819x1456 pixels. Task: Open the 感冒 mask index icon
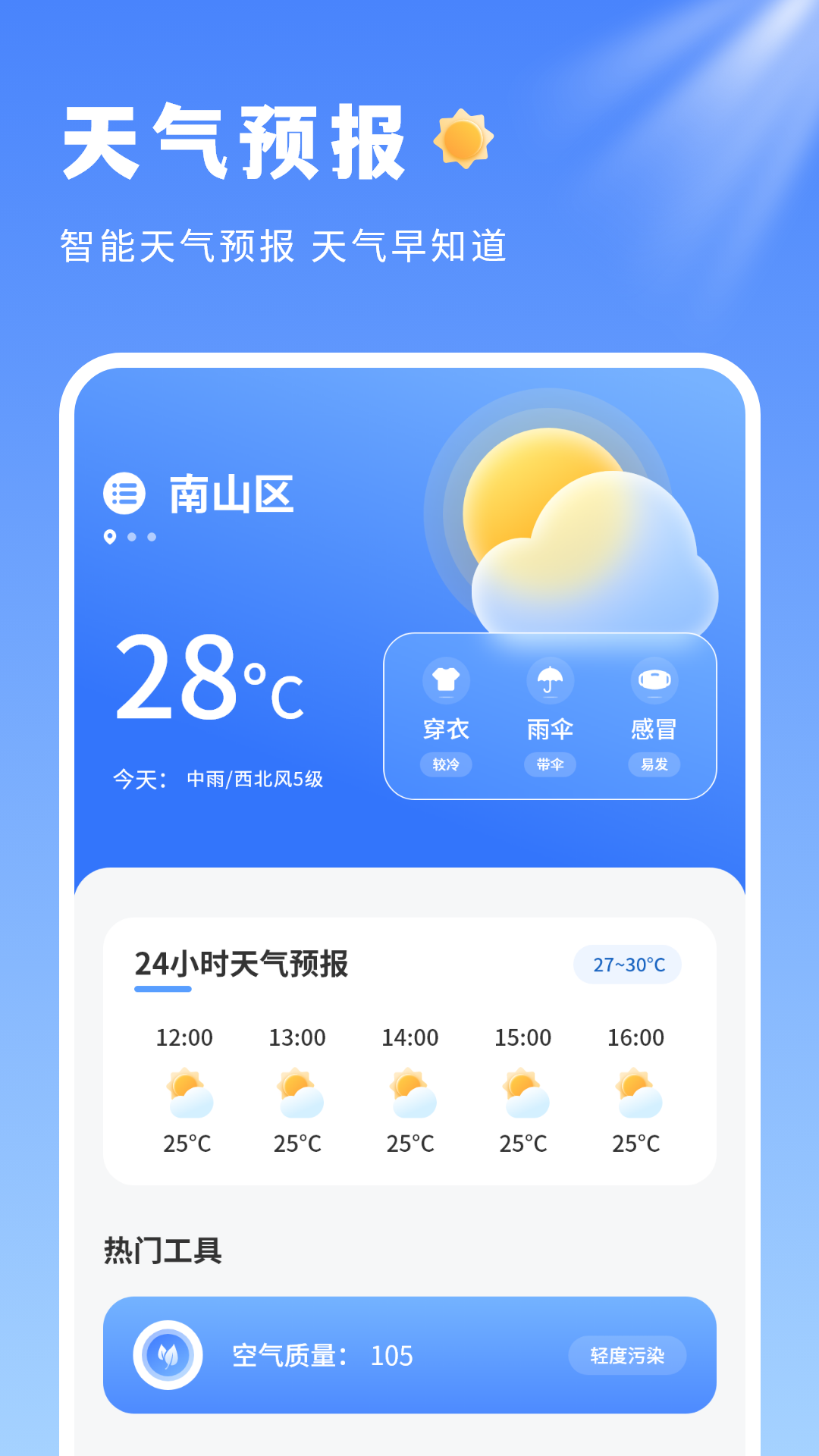[654, 681]
